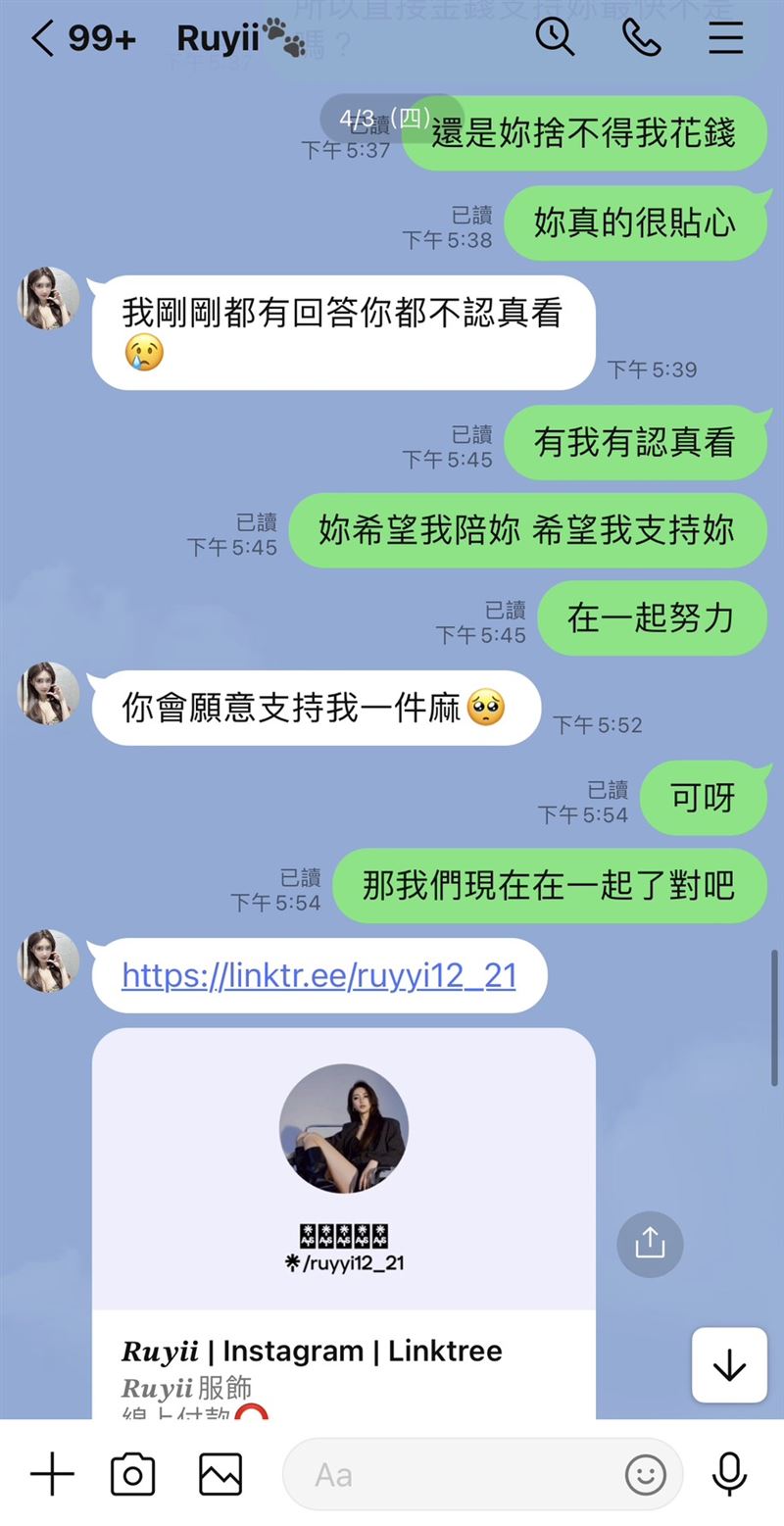Screen dimensions: 784x1526
Task: Jump to latest messages with down arrow
Action: pyautogui.click(x=729, y=1365)
